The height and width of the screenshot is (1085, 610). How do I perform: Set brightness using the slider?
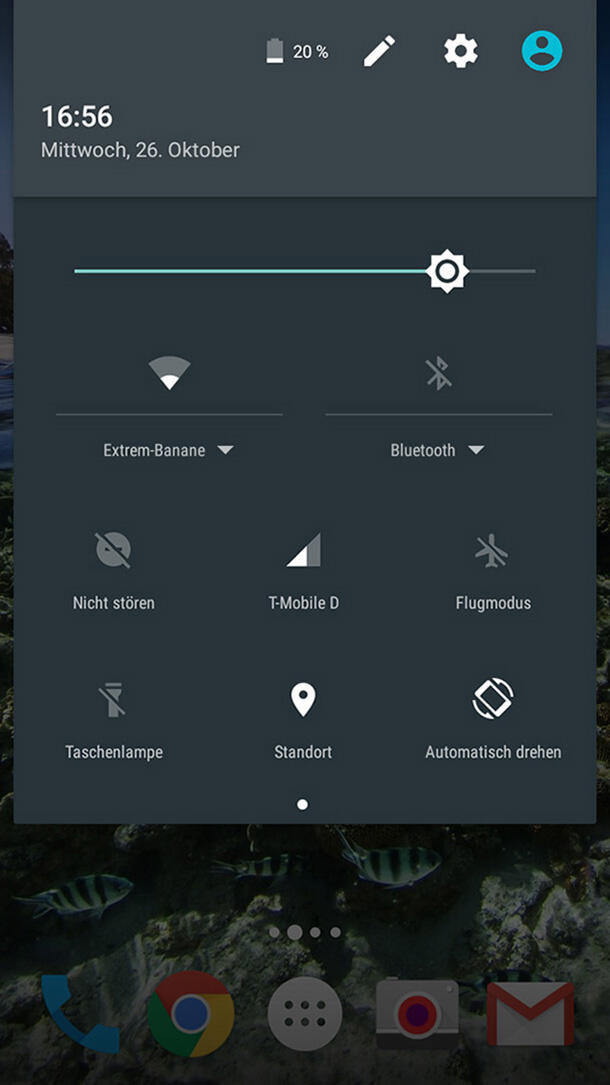click(x=446, y=271)
